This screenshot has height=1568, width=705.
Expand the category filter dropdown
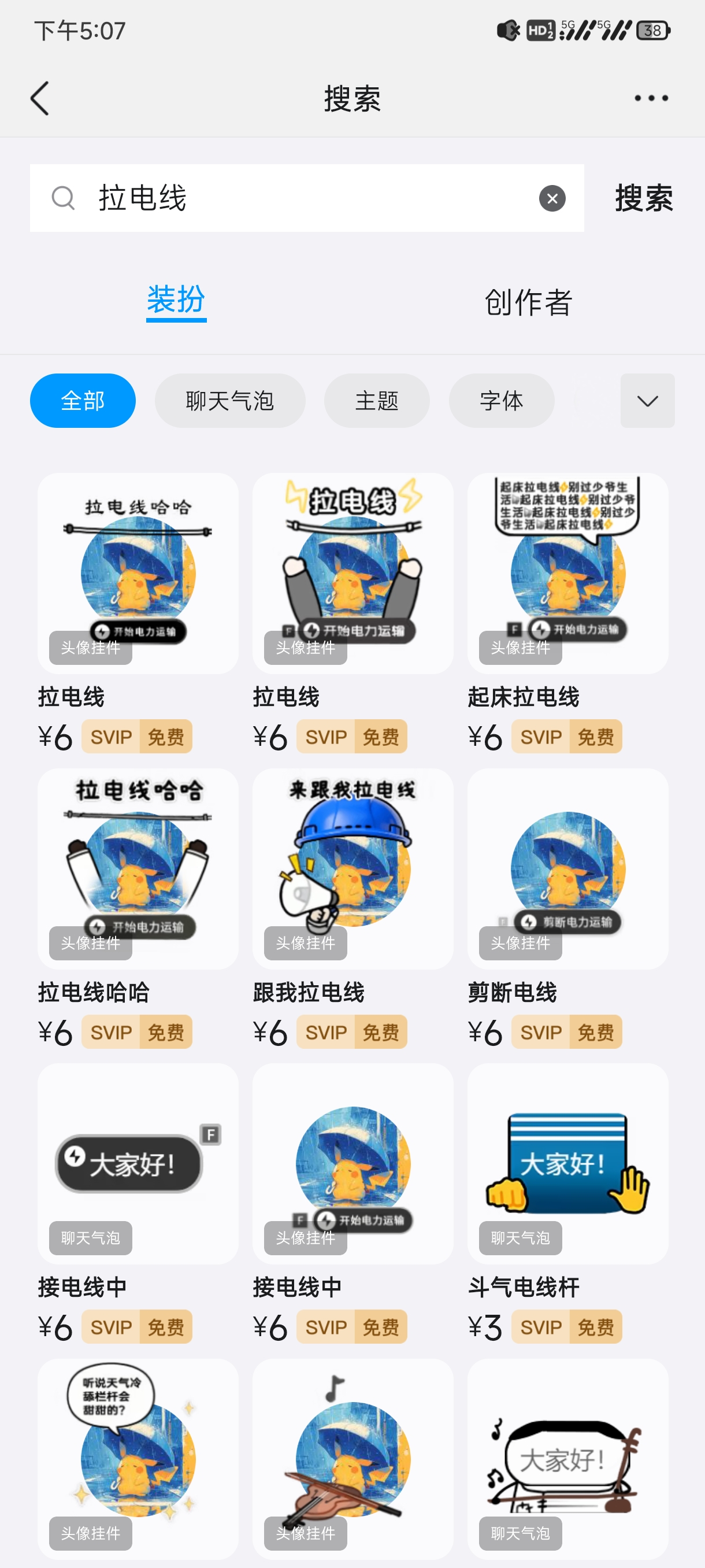[x=647, y=401]
